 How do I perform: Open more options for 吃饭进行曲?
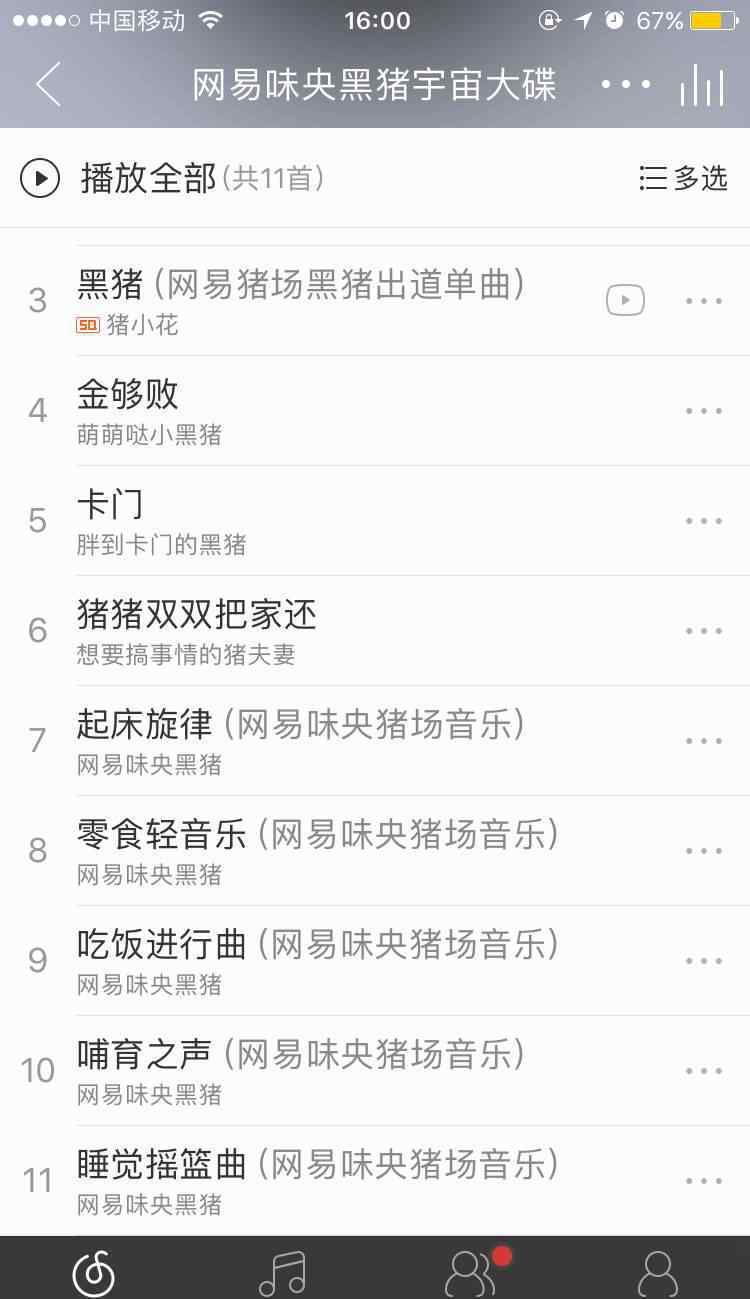coord(704,961)
